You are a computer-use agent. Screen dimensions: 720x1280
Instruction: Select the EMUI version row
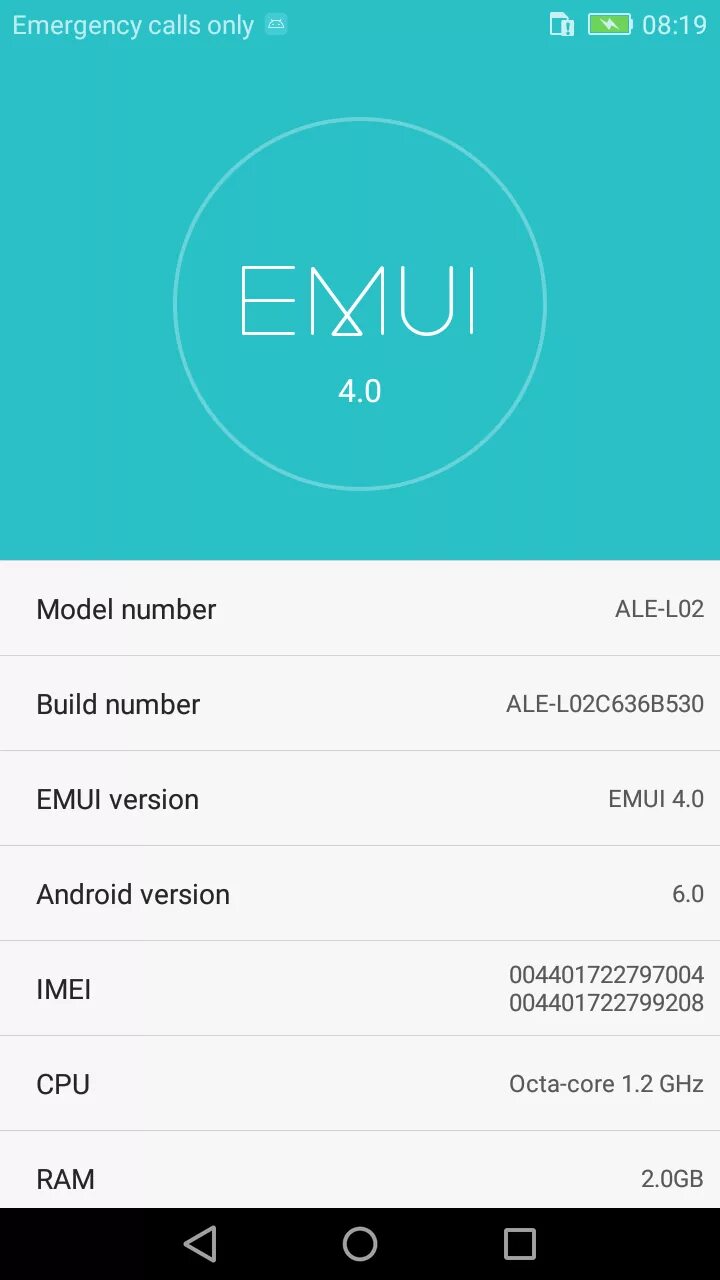point(360,799)
